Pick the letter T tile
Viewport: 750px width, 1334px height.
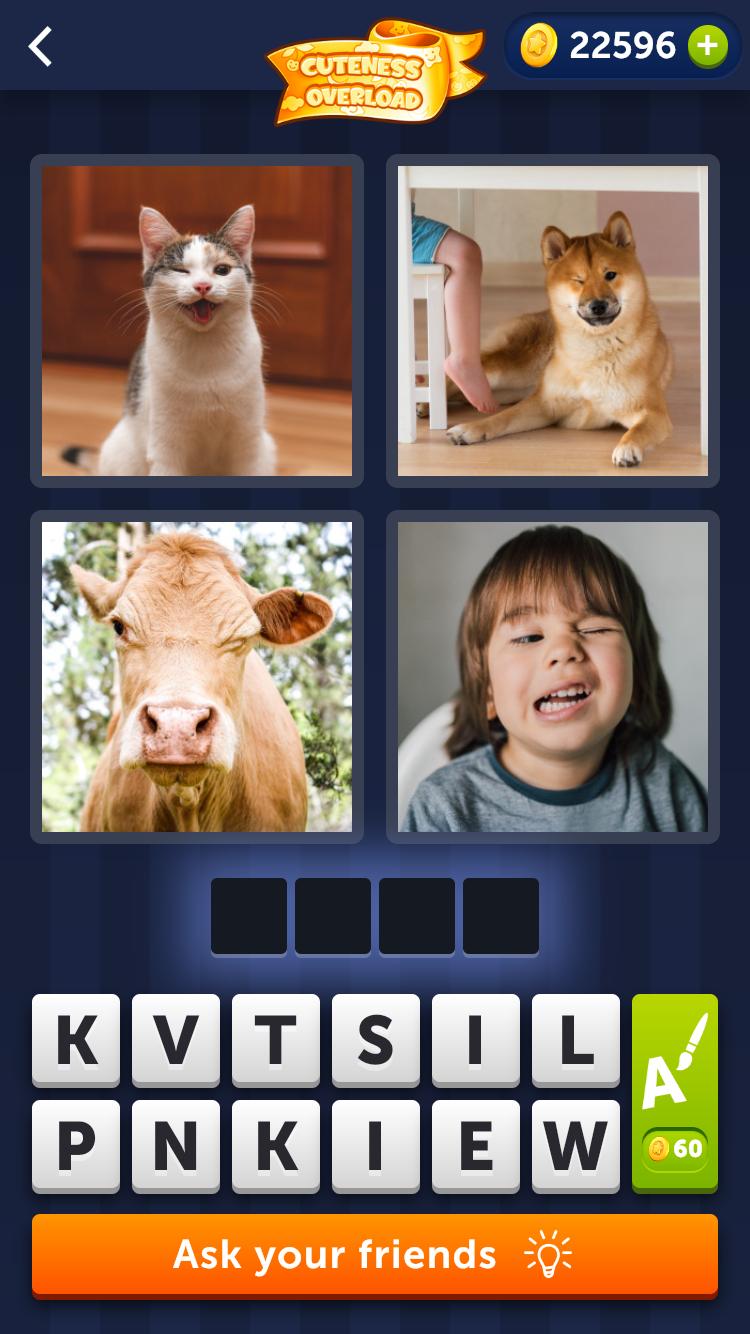pyautogui.click(x=276, y=1040)
